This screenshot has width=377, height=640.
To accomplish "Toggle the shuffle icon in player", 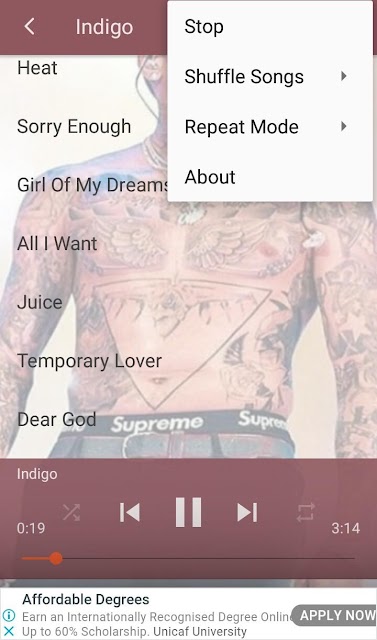I will (x=71, y=512).
